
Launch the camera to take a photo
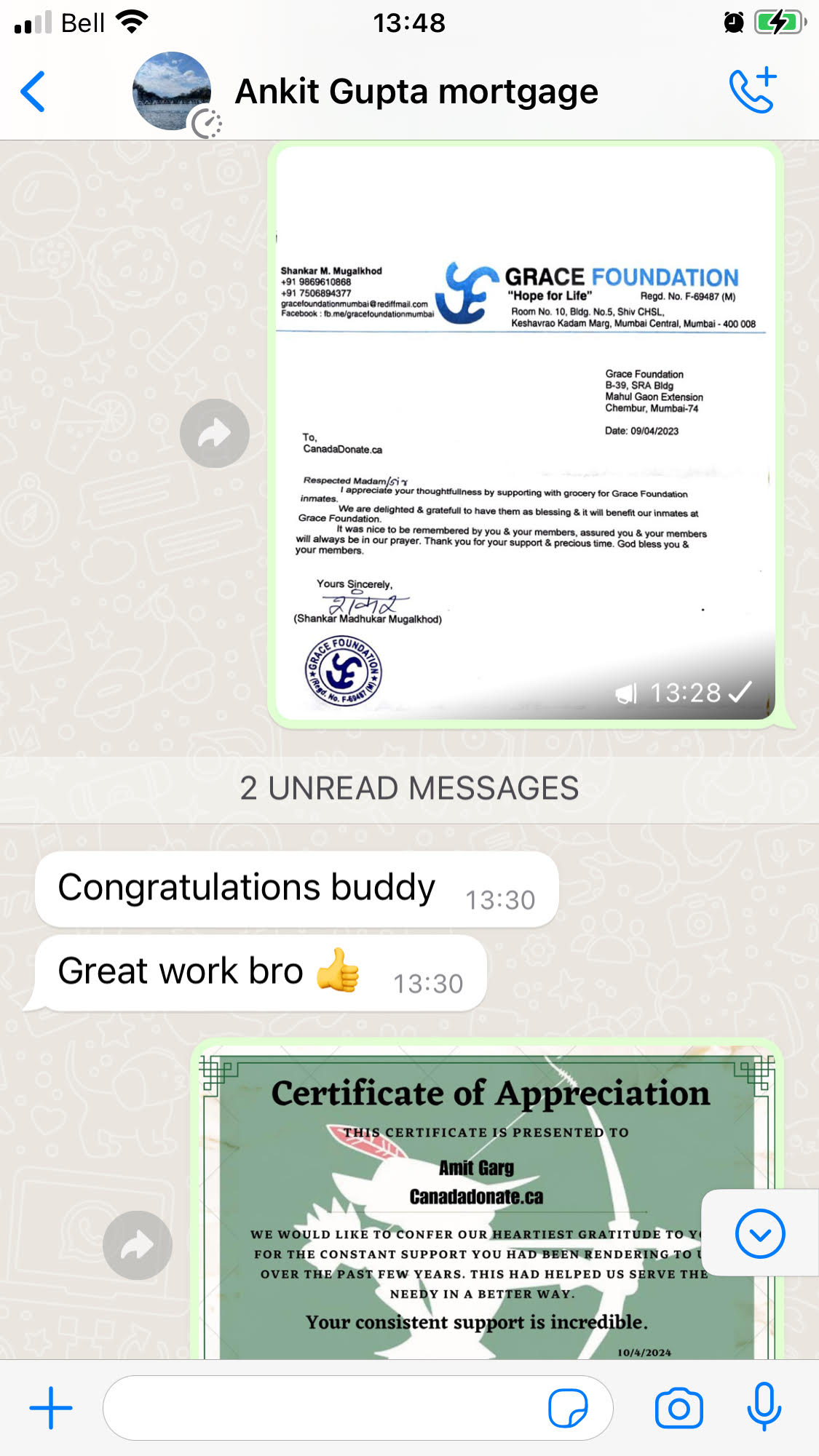678,1408
